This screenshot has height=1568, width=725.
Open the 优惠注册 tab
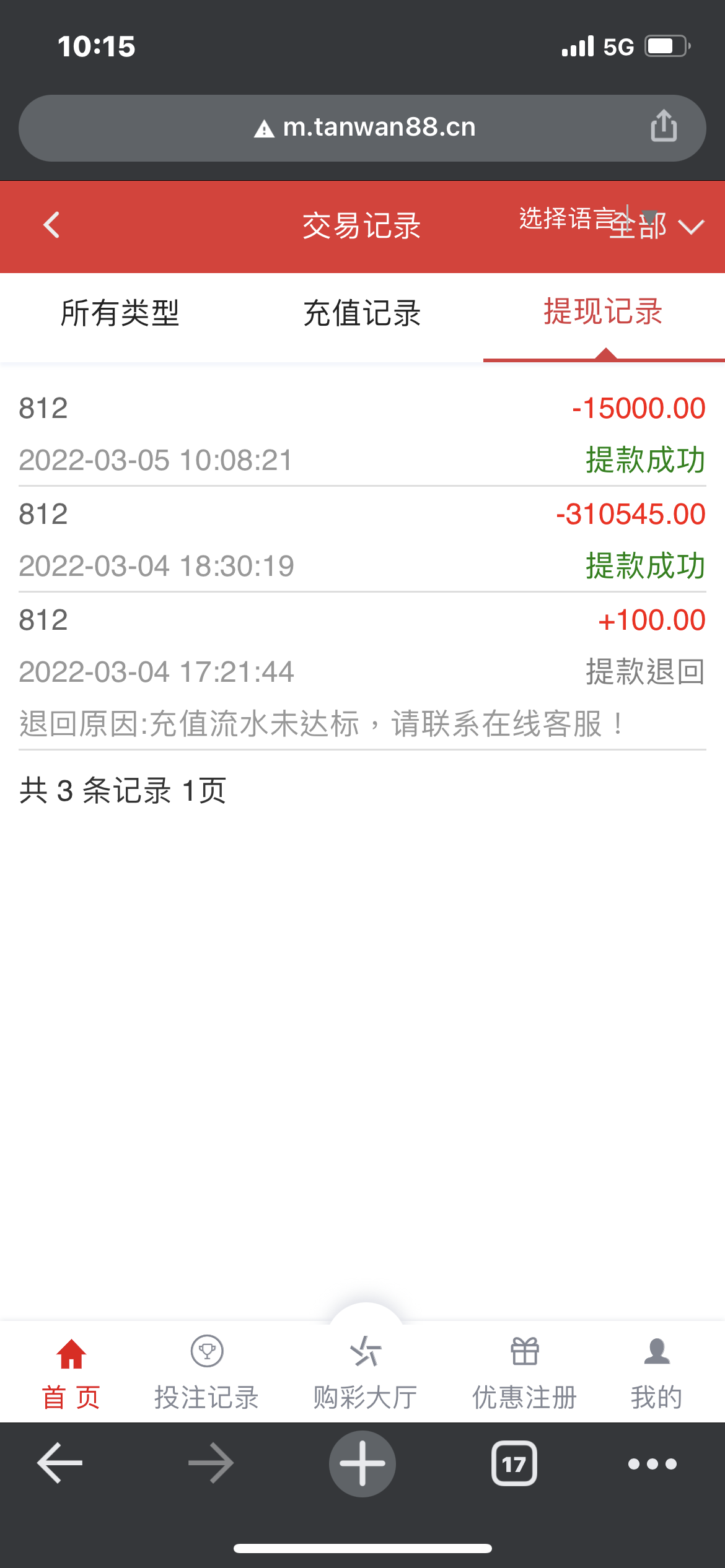(524, 1371)
